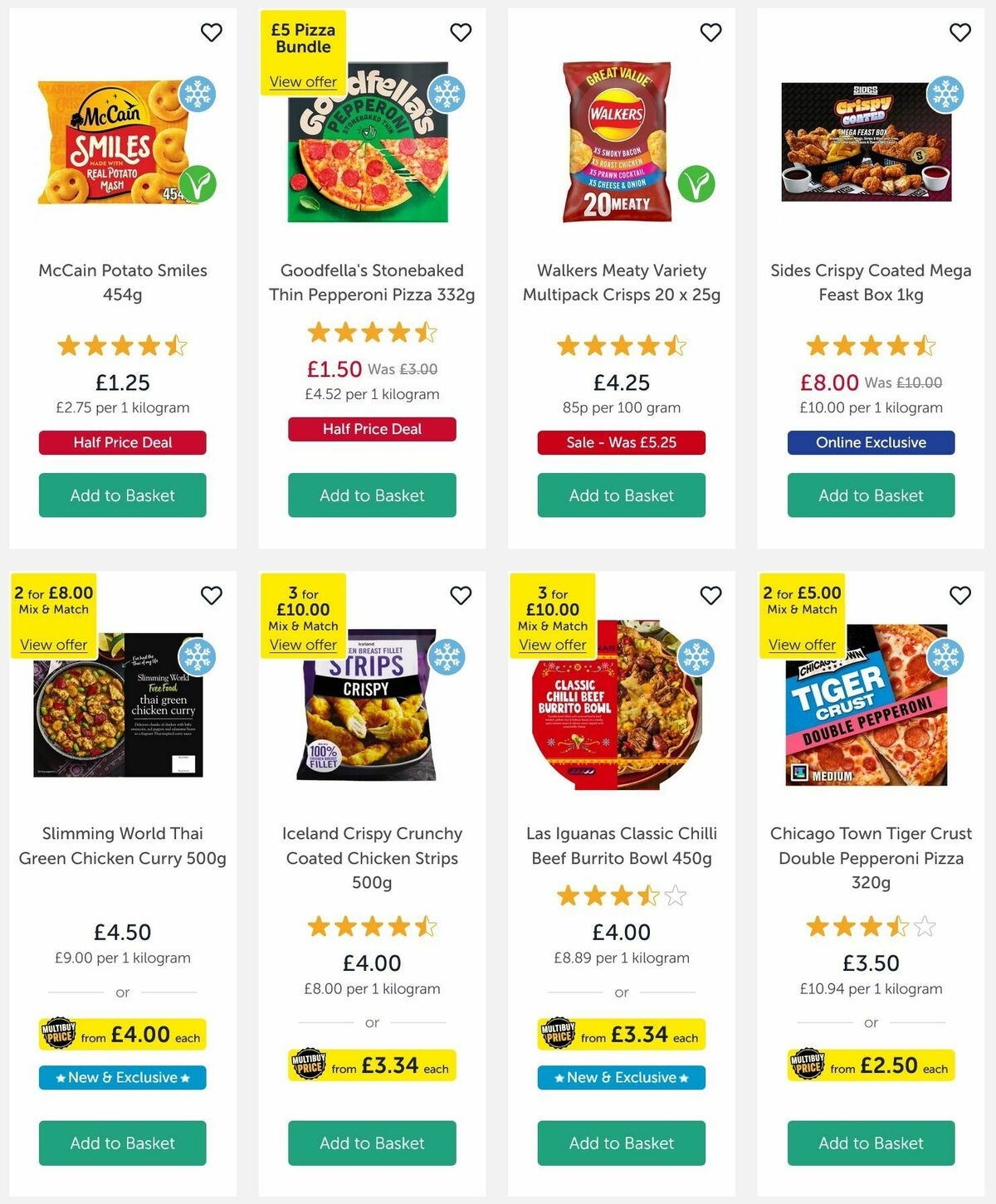The image size is (996, 1204).
Task: Favourite the McCain Potato Smiles product
Action: coord(211,32)
